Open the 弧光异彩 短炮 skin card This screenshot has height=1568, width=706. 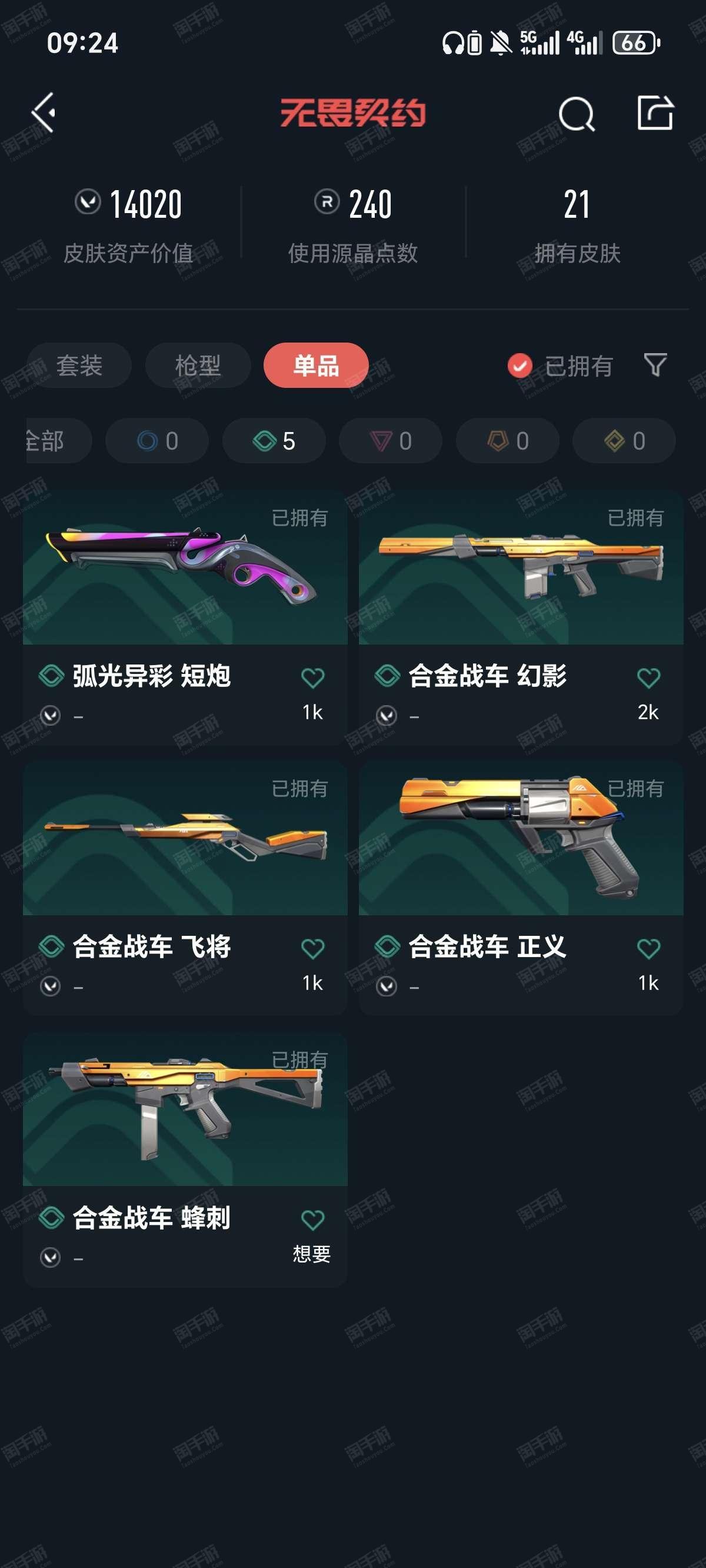click(185, 618)
